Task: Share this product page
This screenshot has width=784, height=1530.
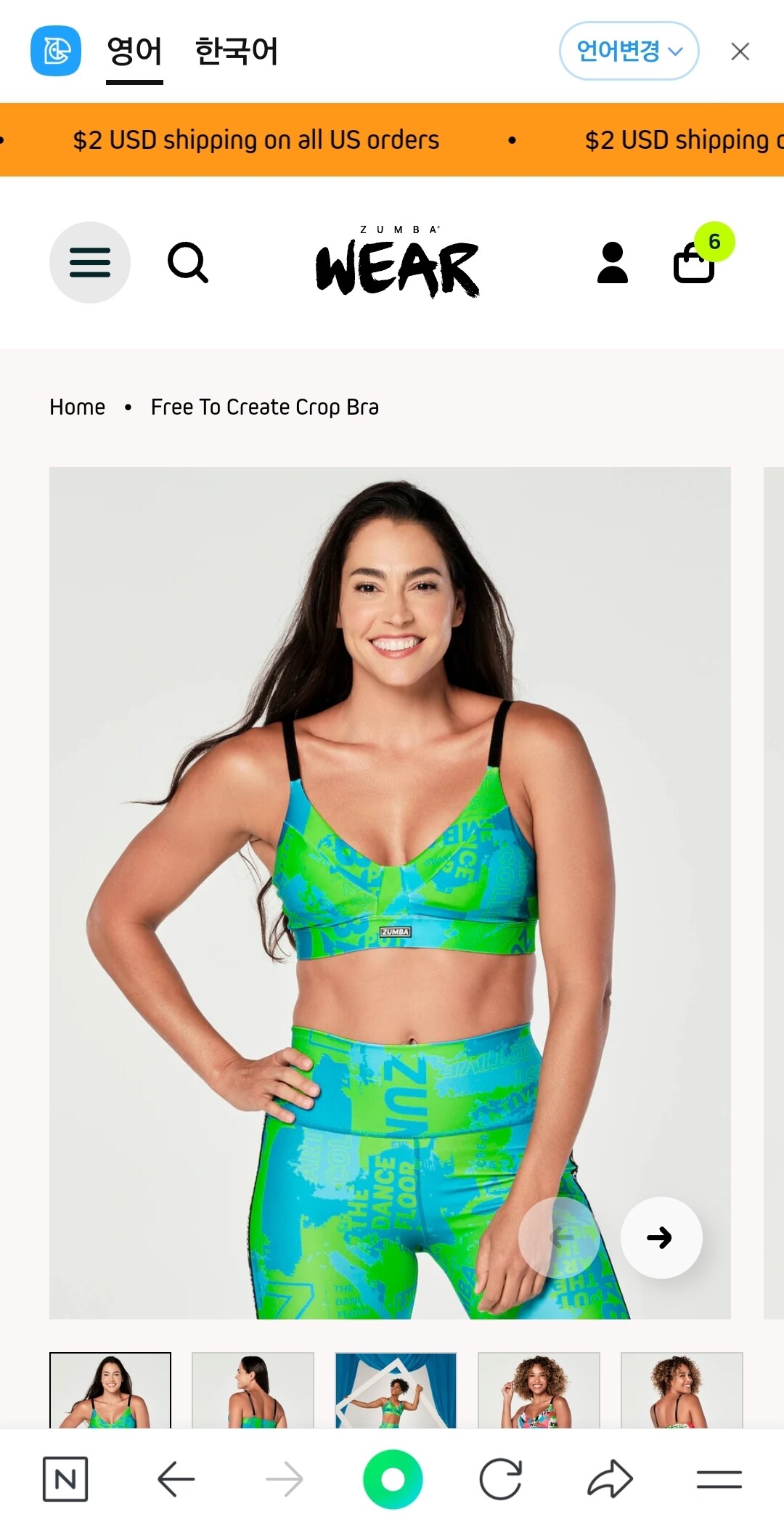Action: point(610,1479)
